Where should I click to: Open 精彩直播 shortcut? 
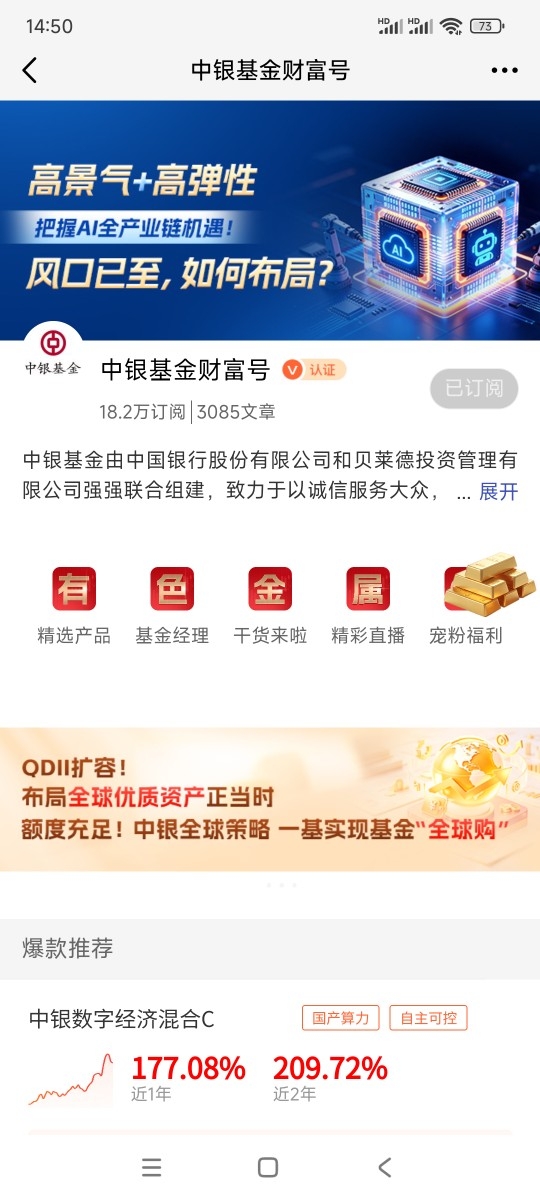pos(368,606)
